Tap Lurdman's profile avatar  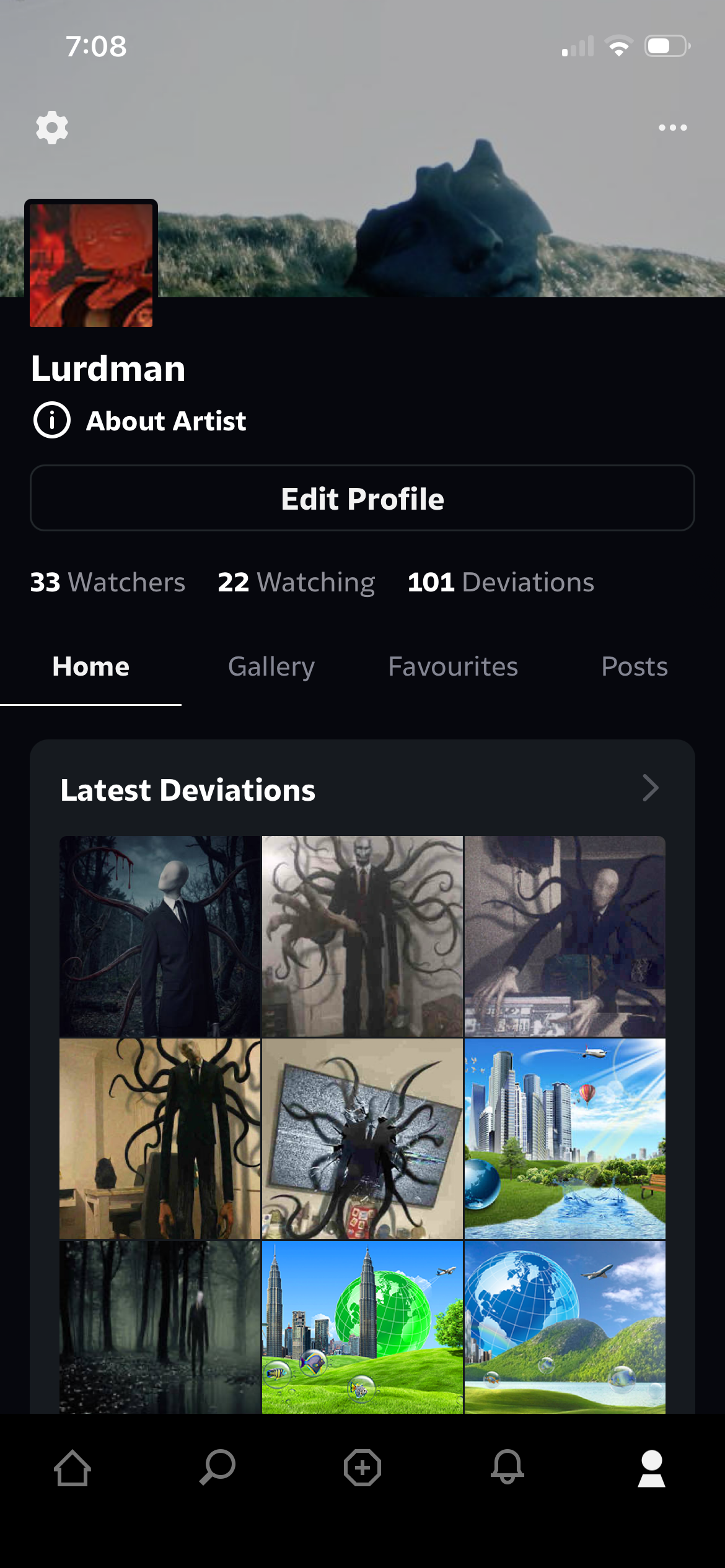[91, 264]
